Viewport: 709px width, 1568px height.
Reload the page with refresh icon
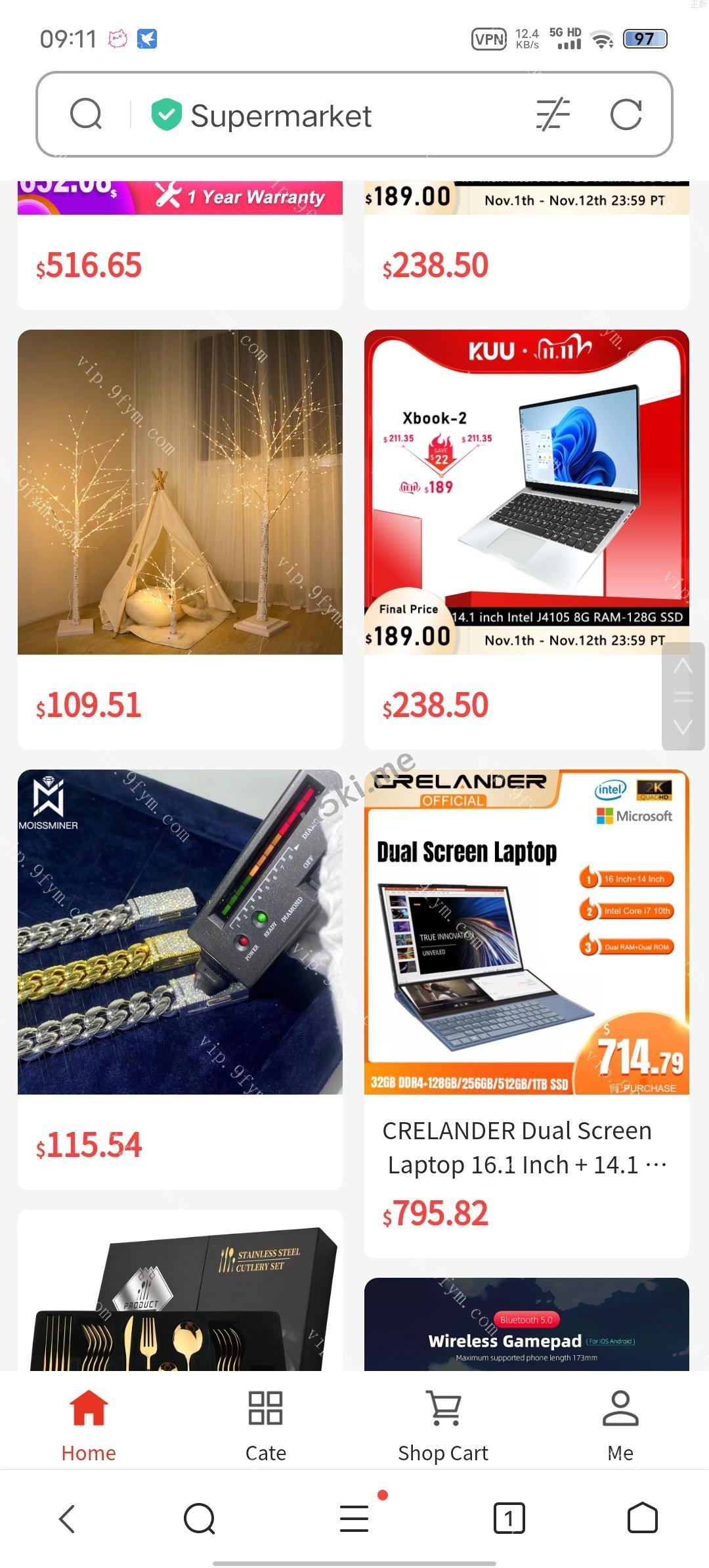(x=626, y=116)
